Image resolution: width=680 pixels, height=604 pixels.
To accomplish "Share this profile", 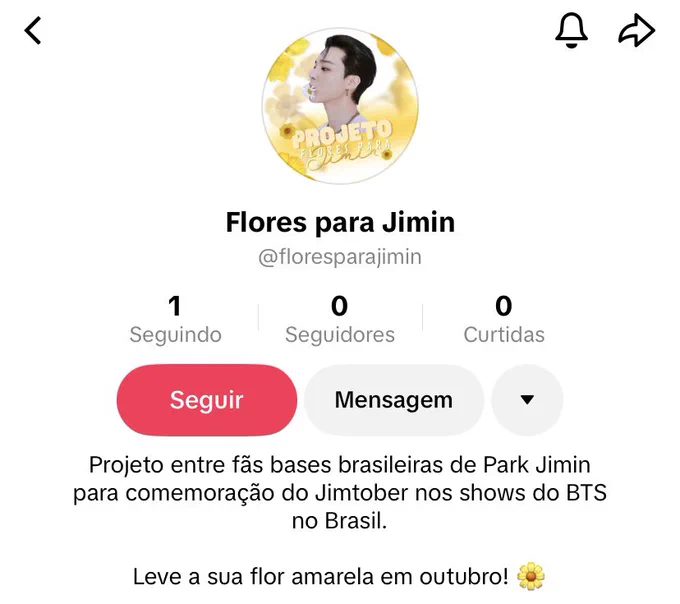I will coord(636,30).
